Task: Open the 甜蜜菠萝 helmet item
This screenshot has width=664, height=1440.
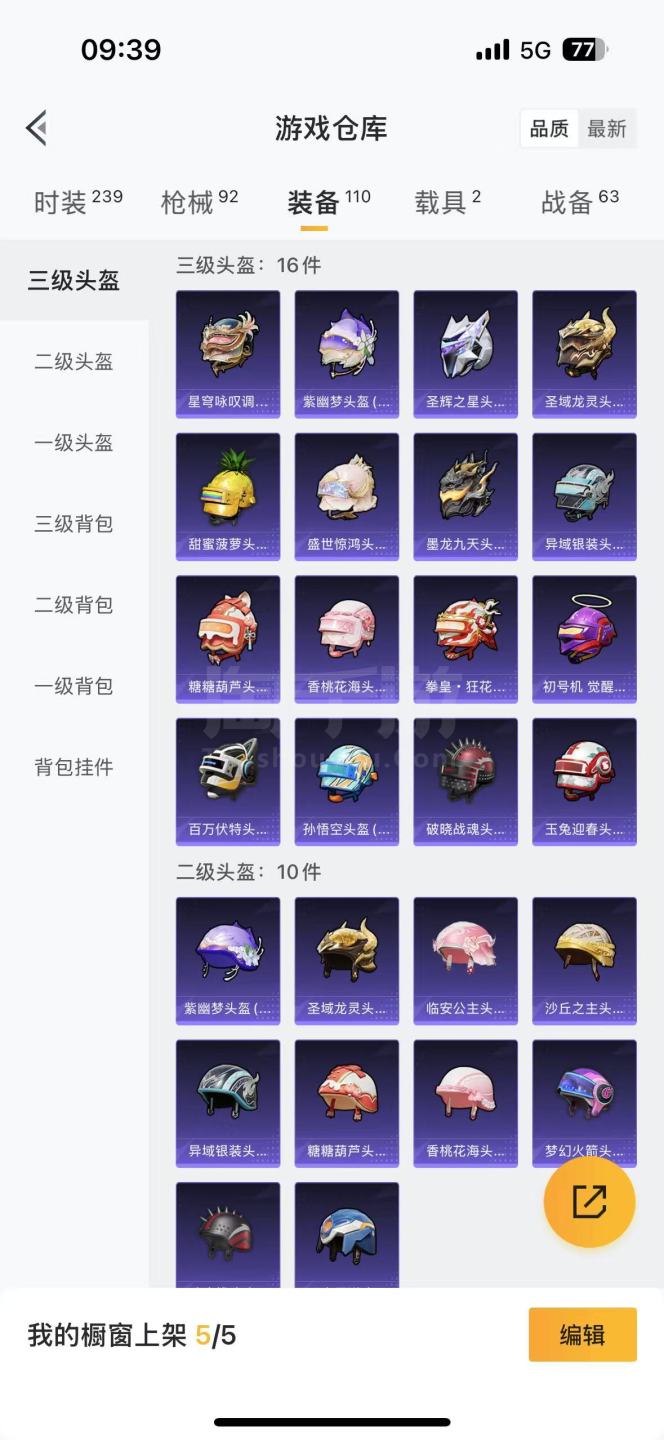Action: click(228, 497)
